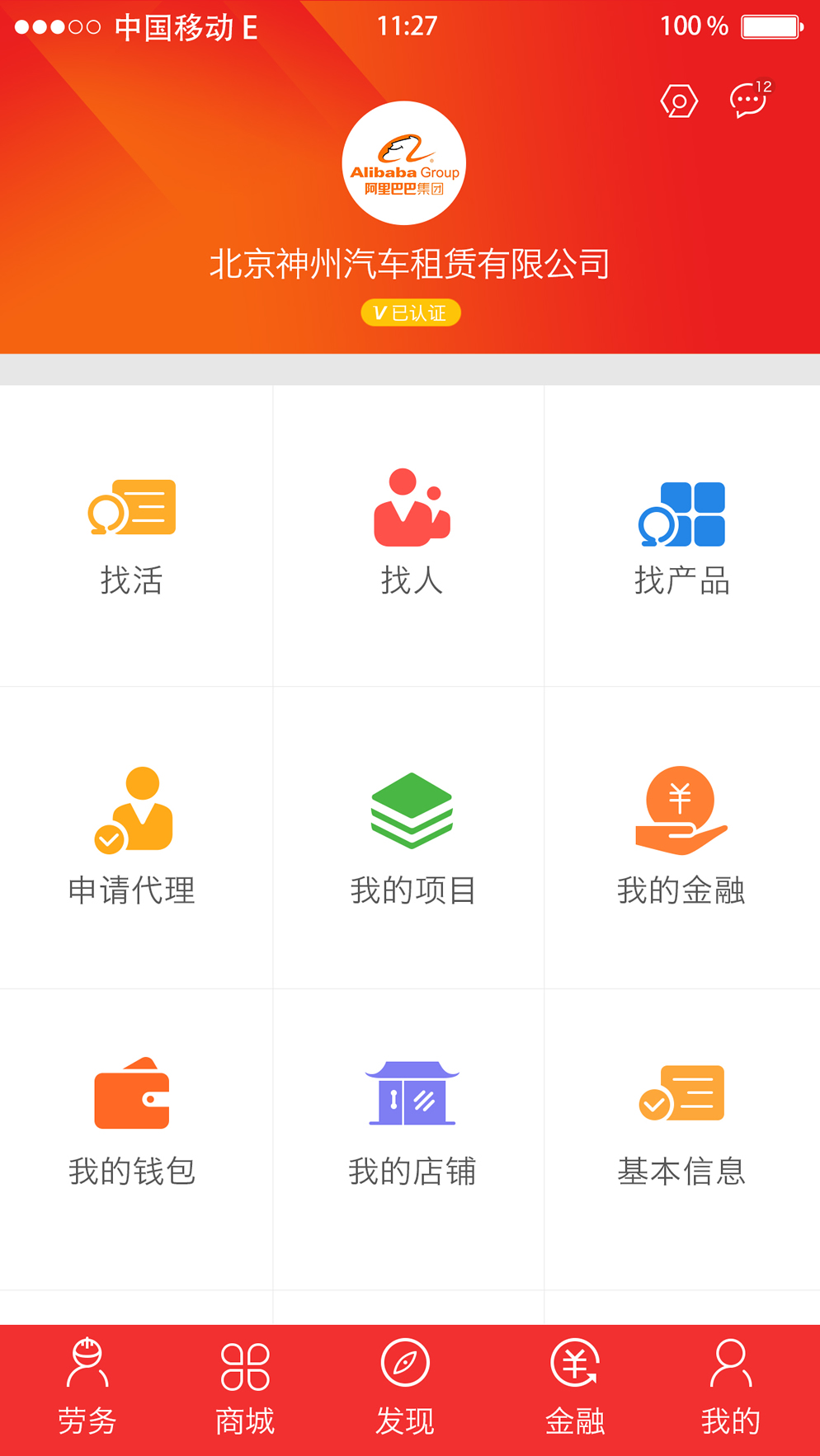Open 找产品 (find products)
The width and height of the screenshot is (820, 1456).
coord(682,536)
